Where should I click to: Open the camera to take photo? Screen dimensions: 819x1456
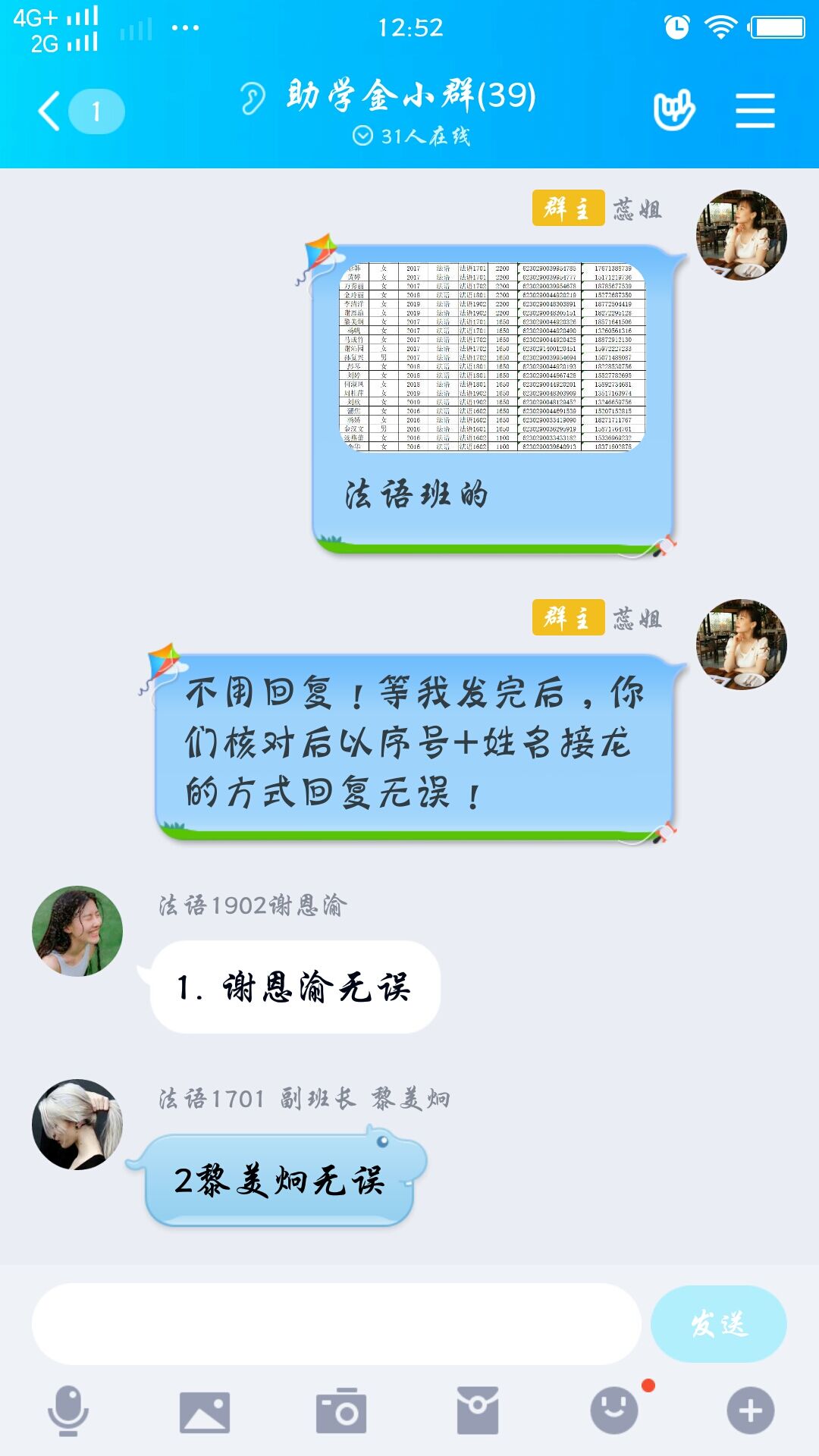[341, 1411]
